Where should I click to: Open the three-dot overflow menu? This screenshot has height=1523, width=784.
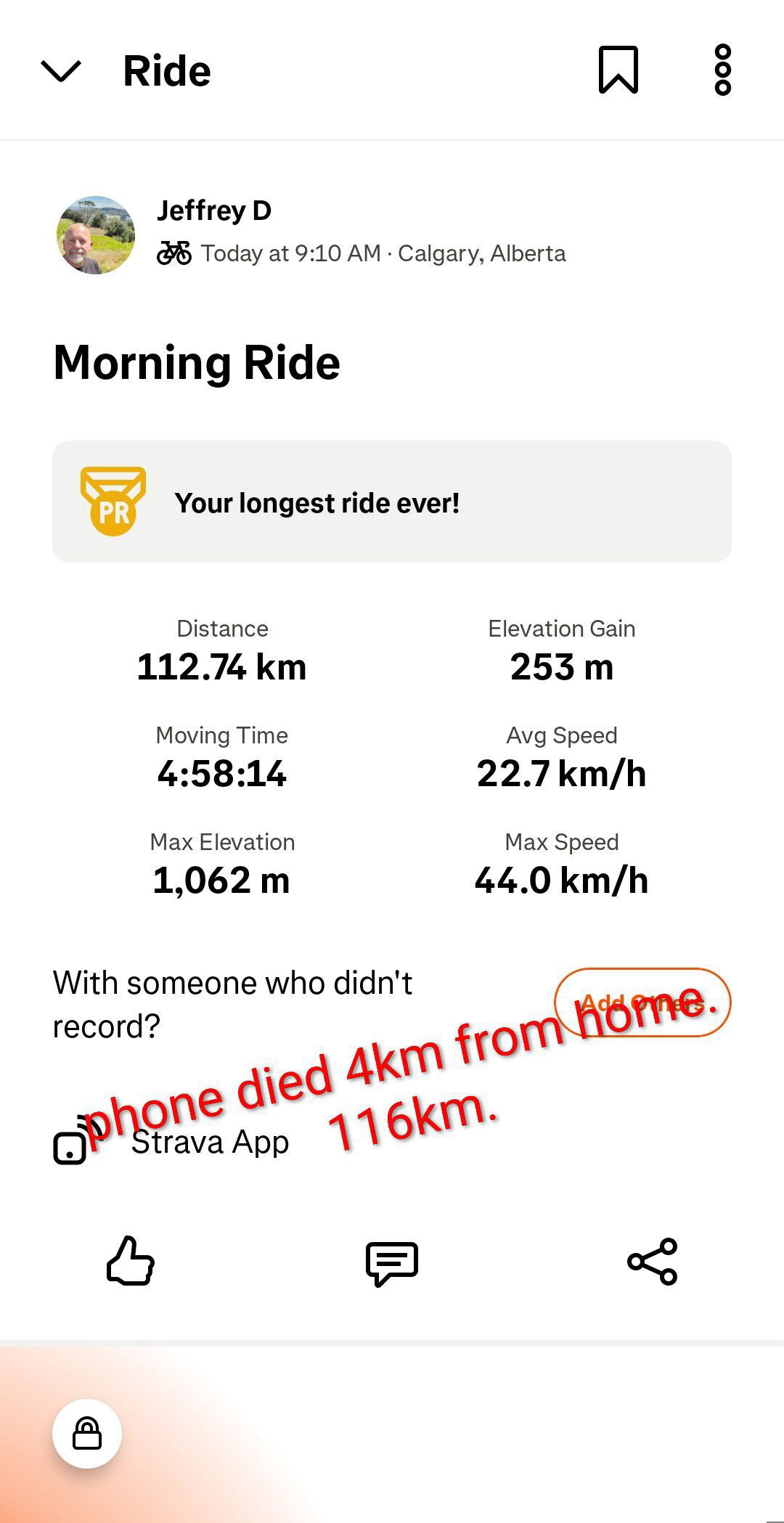[722, 70]
